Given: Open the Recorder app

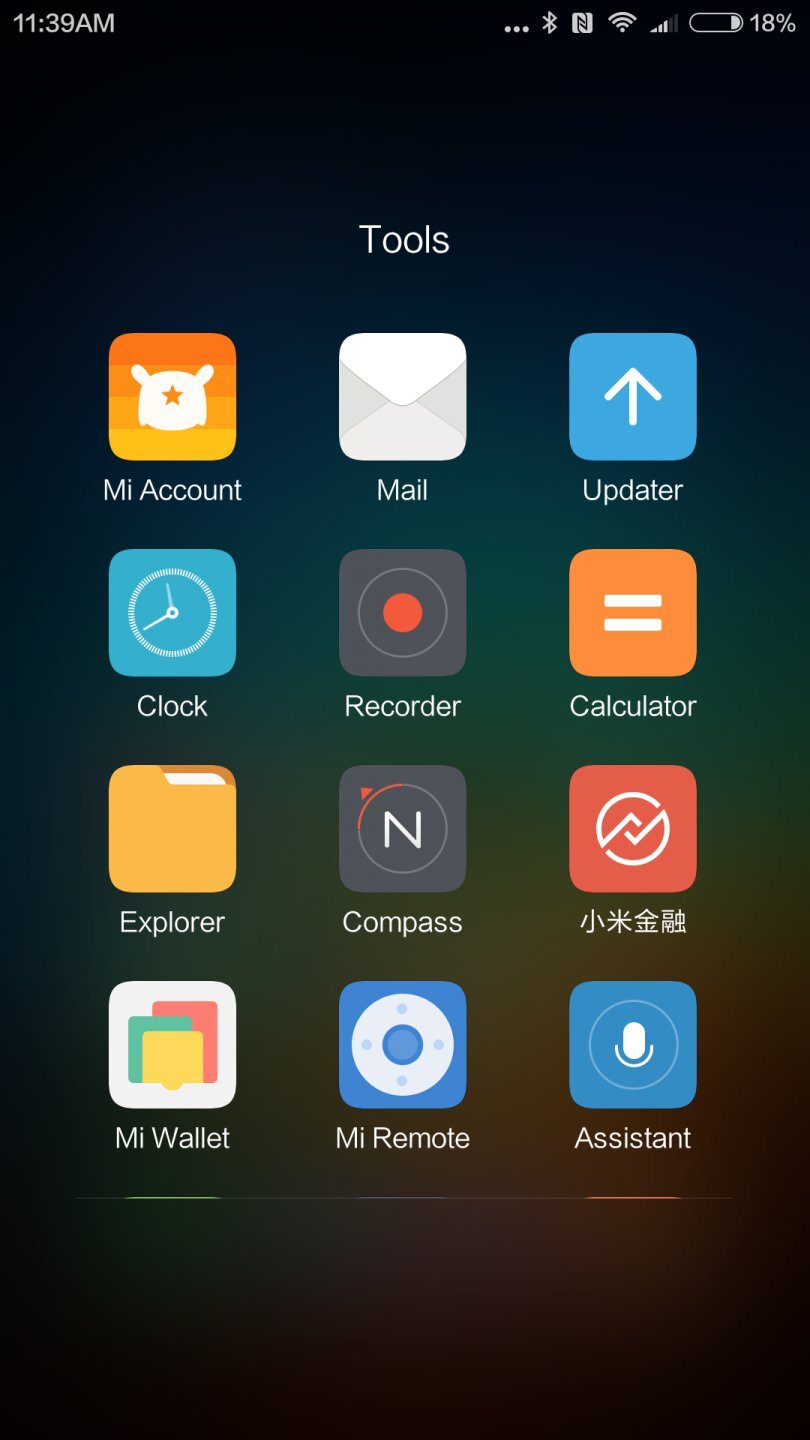Looking at the screenshot, I should coord(402,612).
